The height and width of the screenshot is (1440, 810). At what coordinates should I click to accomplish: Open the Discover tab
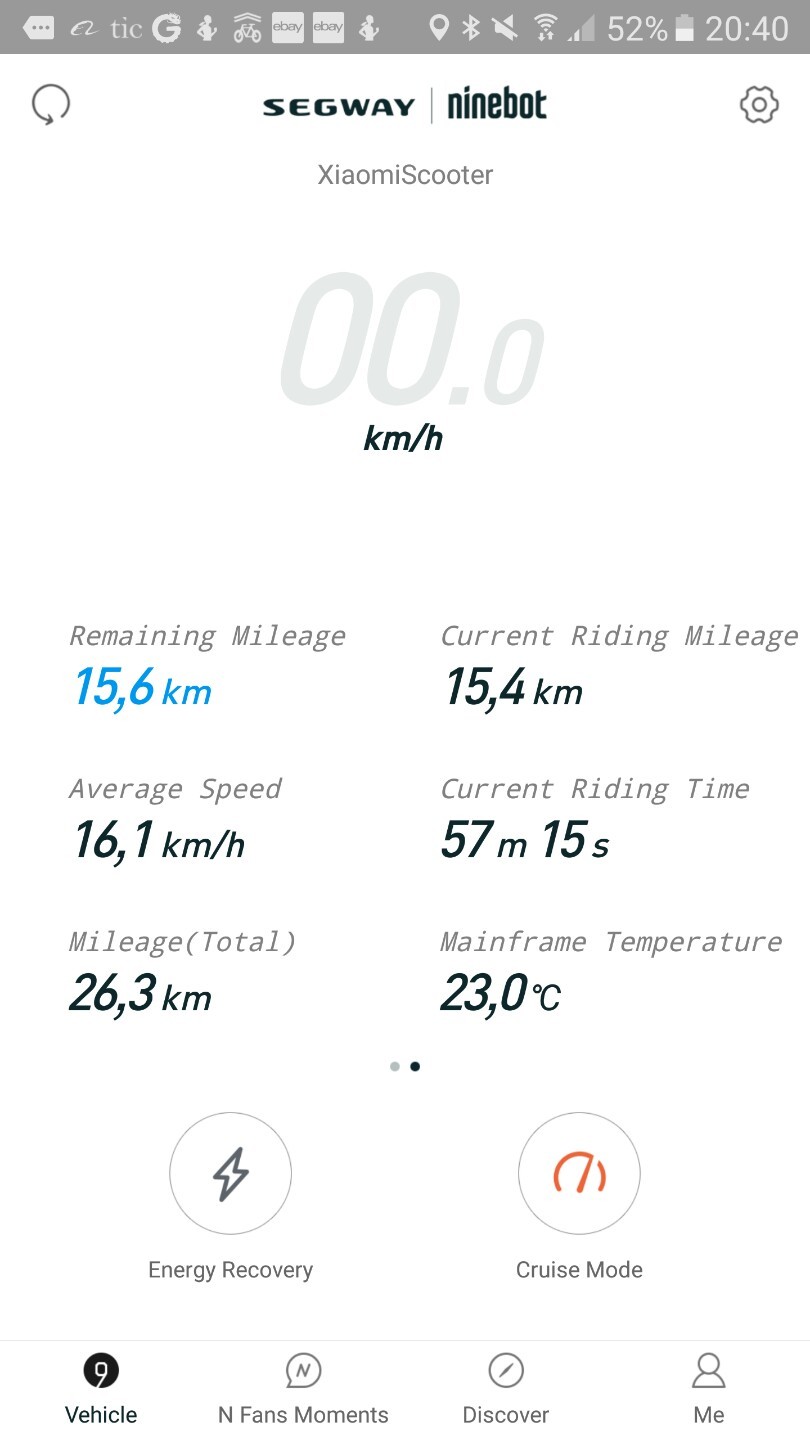point(506,1390)
